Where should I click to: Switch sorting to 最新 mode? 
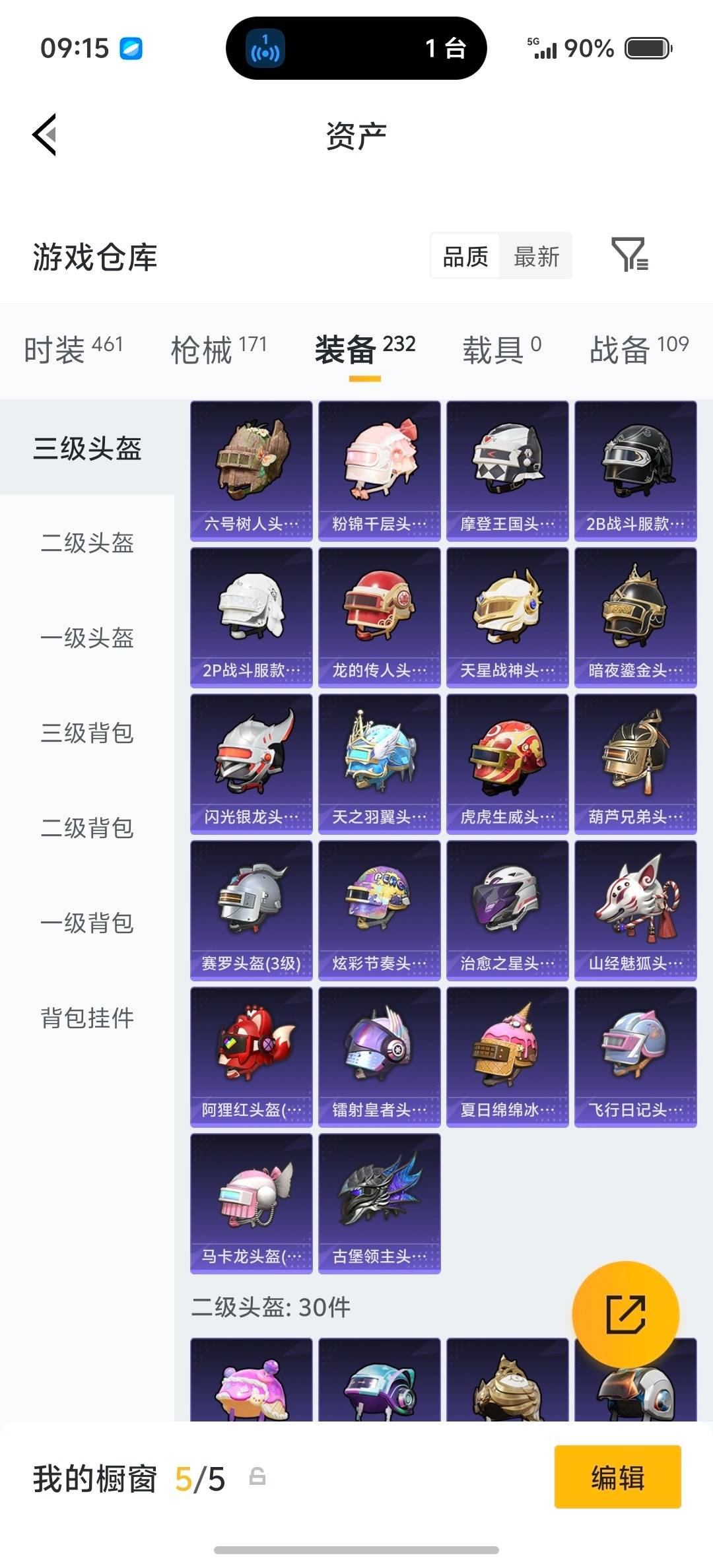coord(536,256)
